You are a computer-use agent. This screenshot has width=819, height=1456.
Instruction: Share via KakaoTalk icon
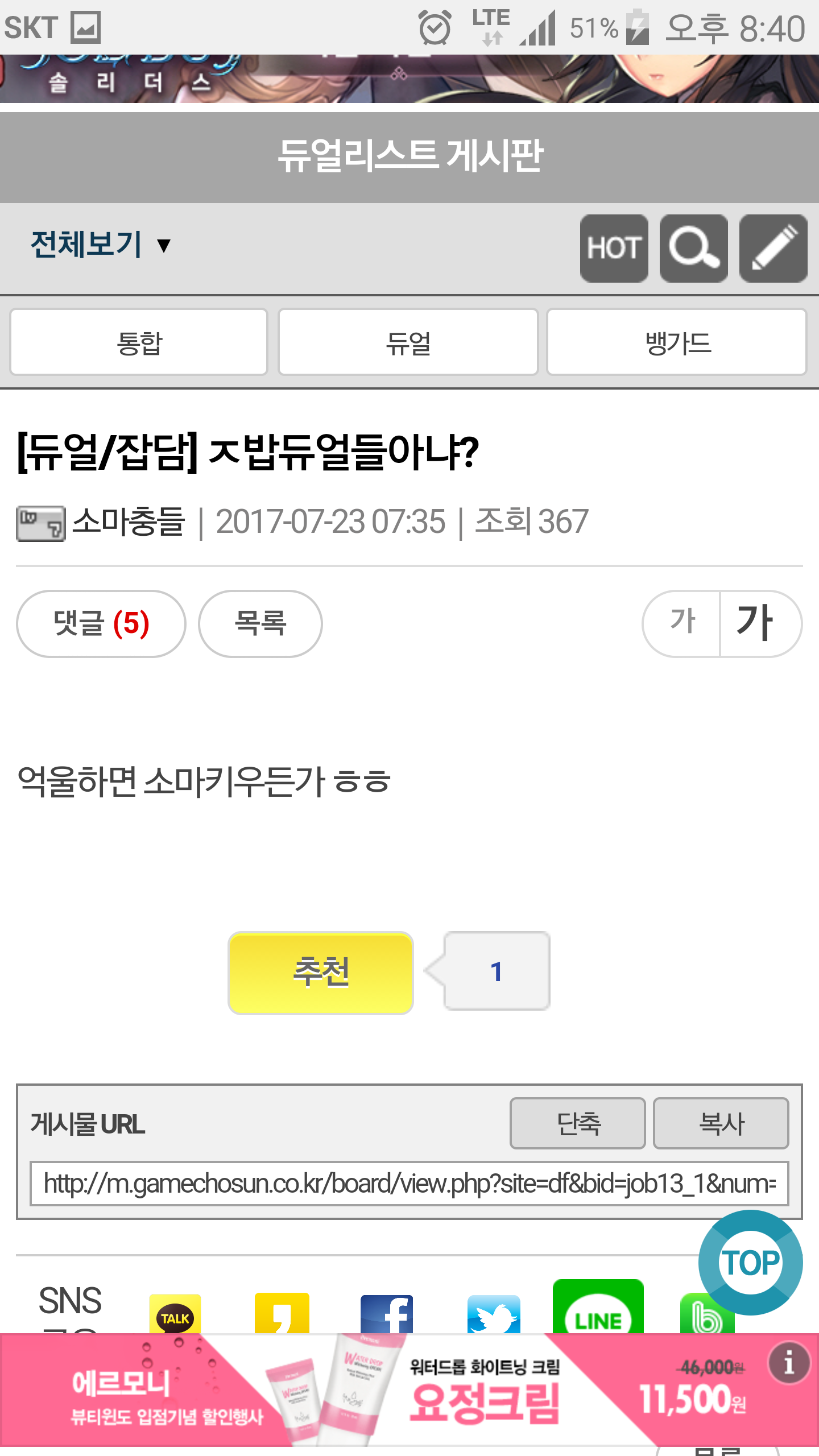click(175, 1314)
